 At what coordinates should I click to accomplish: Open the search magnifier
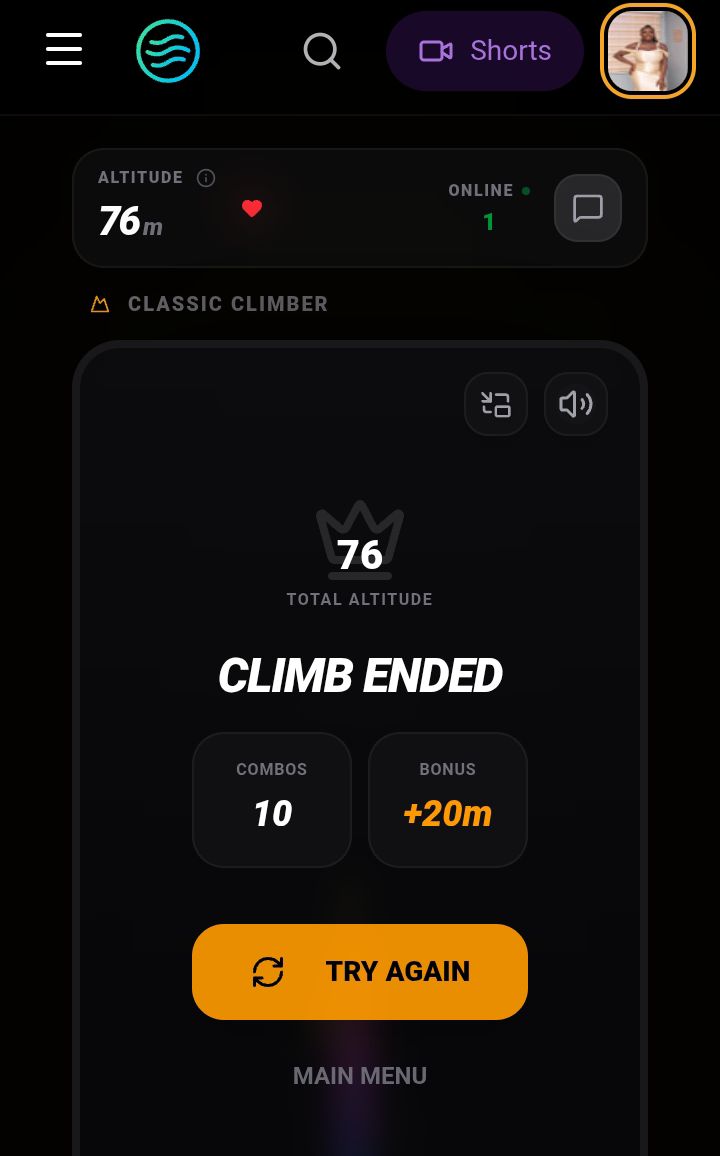click(x=322, y=51)
